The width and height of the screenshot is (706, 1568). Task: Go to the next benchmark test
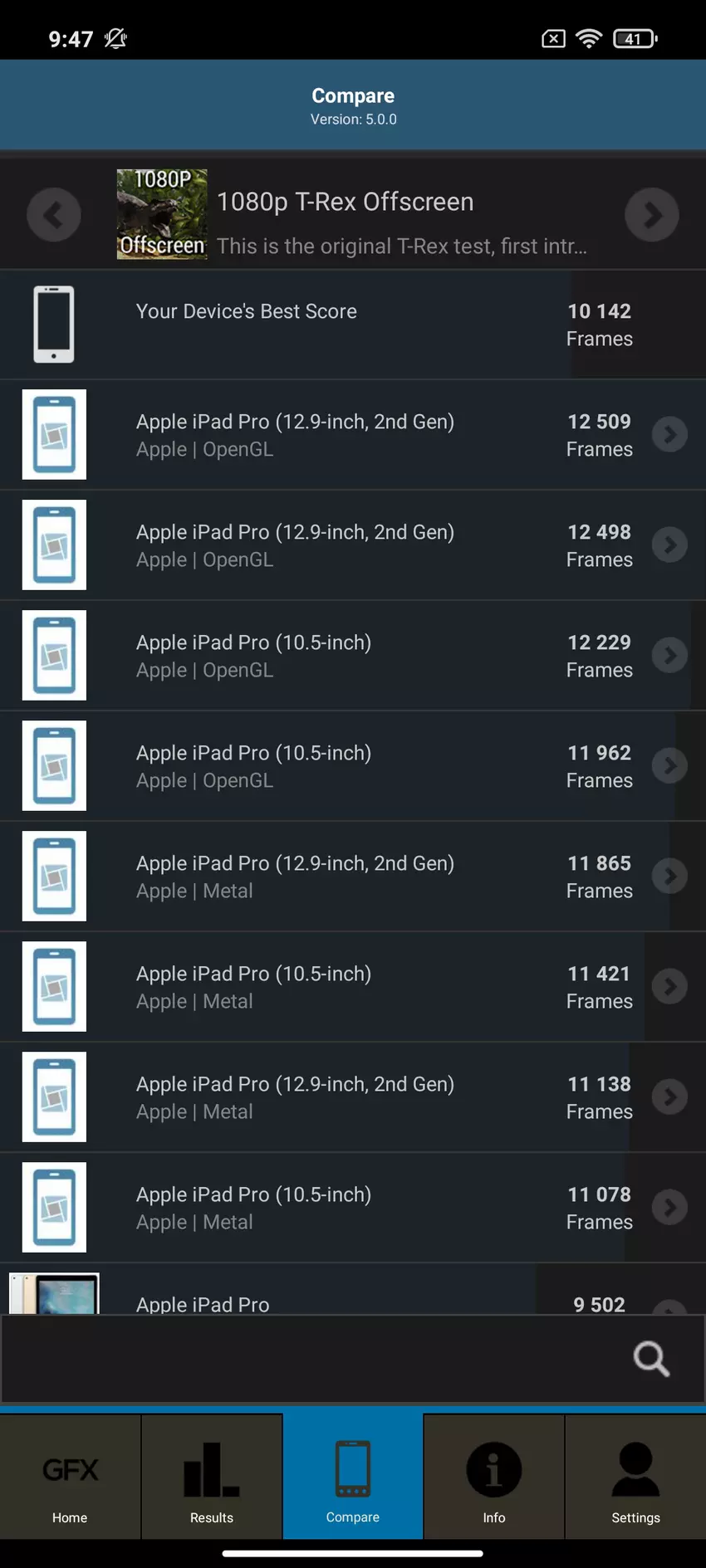pos(651,215)
